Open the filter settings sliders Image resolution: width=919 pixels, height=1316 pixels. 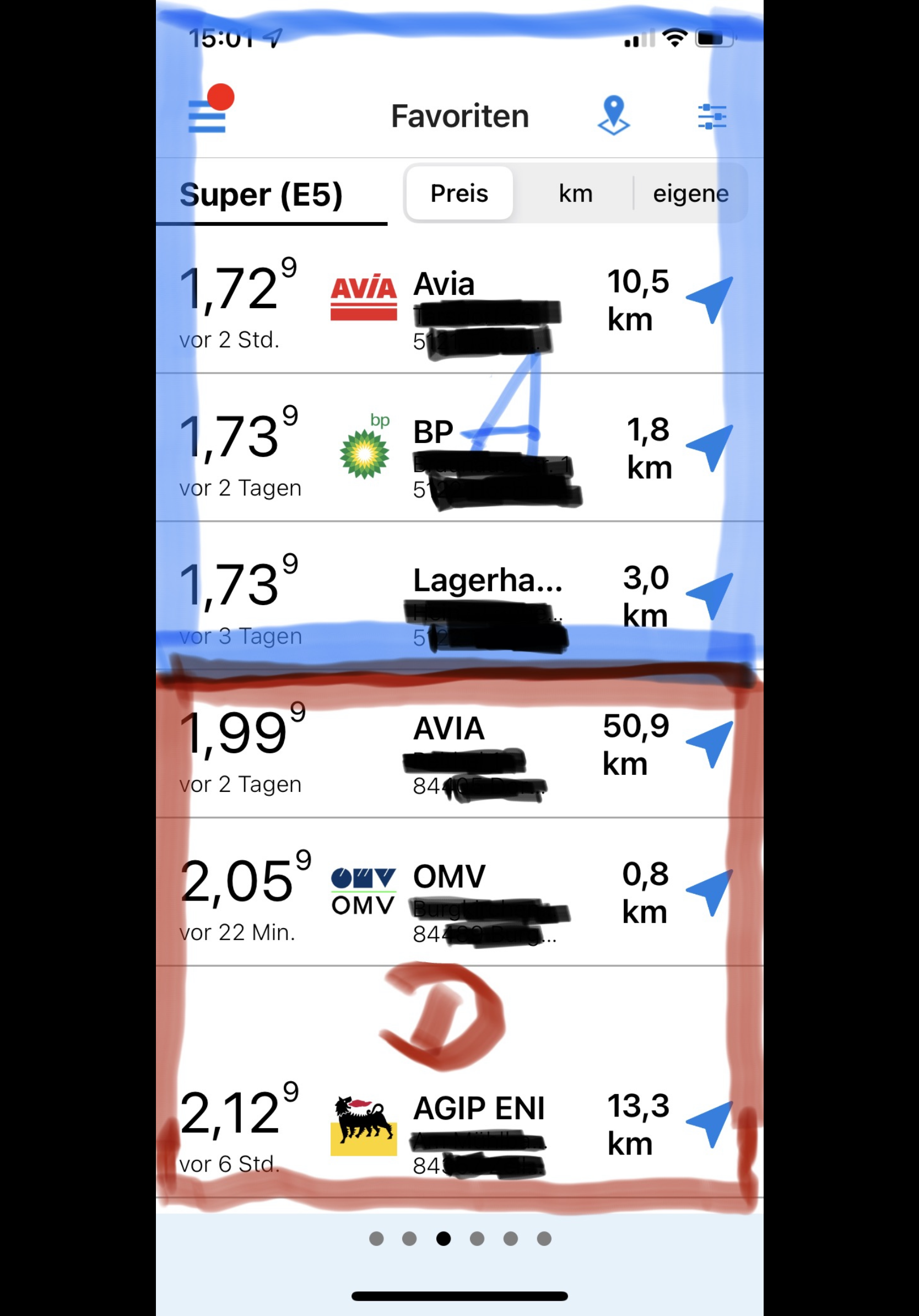point(712,116)
